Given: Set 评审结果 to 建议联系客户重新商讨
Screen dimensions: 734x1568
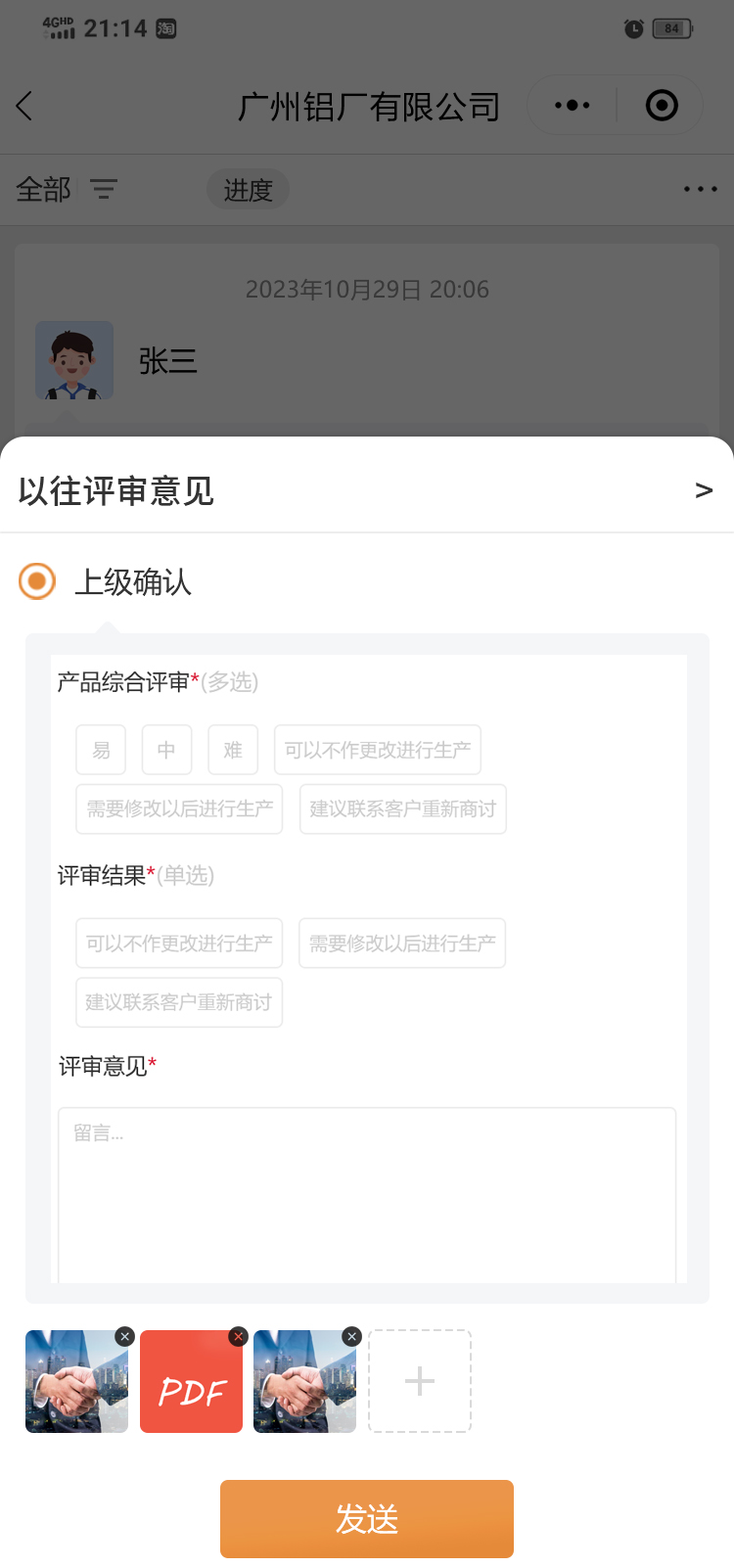Looking at the screenshot, I should click(179, 1002).
